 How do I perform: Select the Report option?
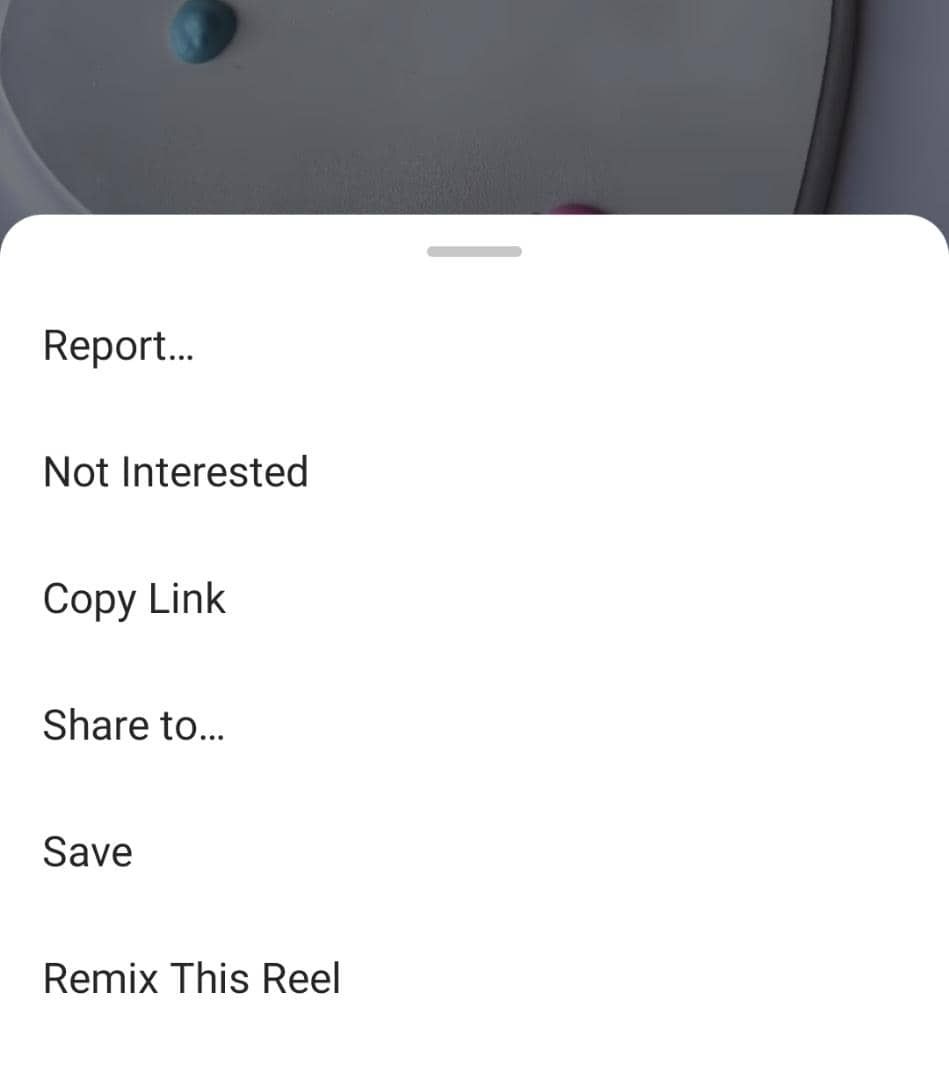pyautogui.click(x=118, y=346)
